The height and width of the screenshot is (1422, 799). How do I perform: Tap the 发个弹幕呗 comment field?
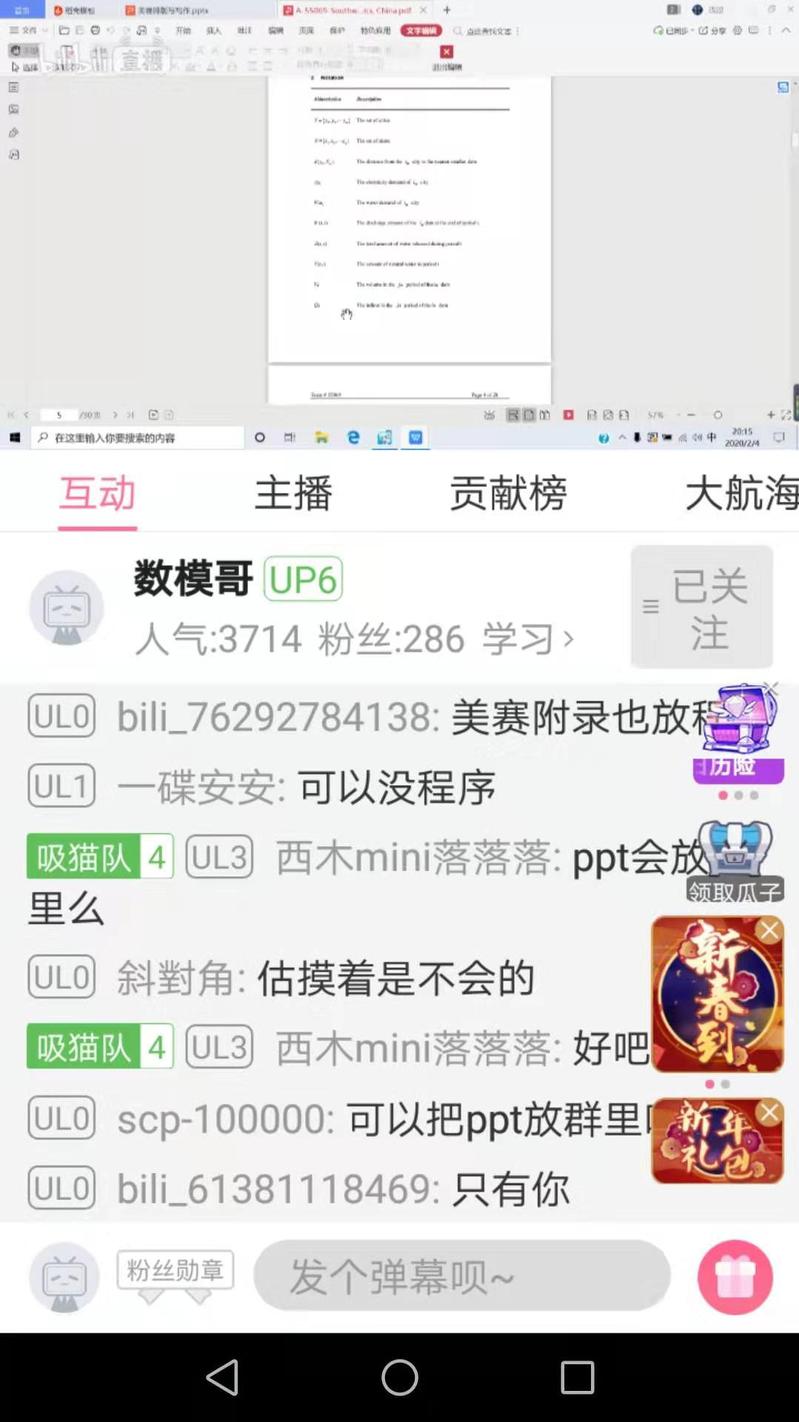click(x=461, y=1276)
